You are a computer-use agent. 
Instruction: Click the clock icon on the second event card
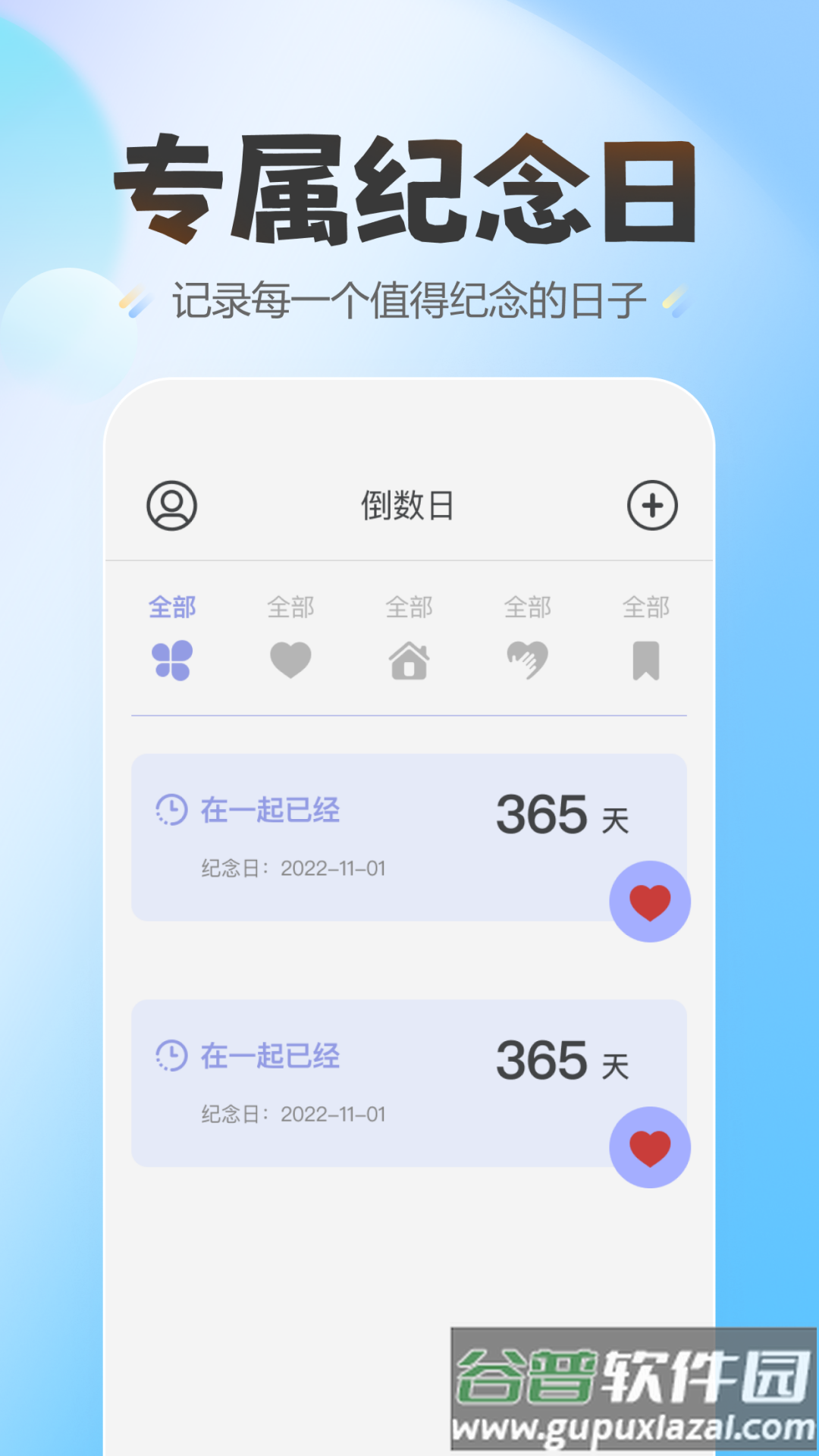click(x=173, y=1054)
